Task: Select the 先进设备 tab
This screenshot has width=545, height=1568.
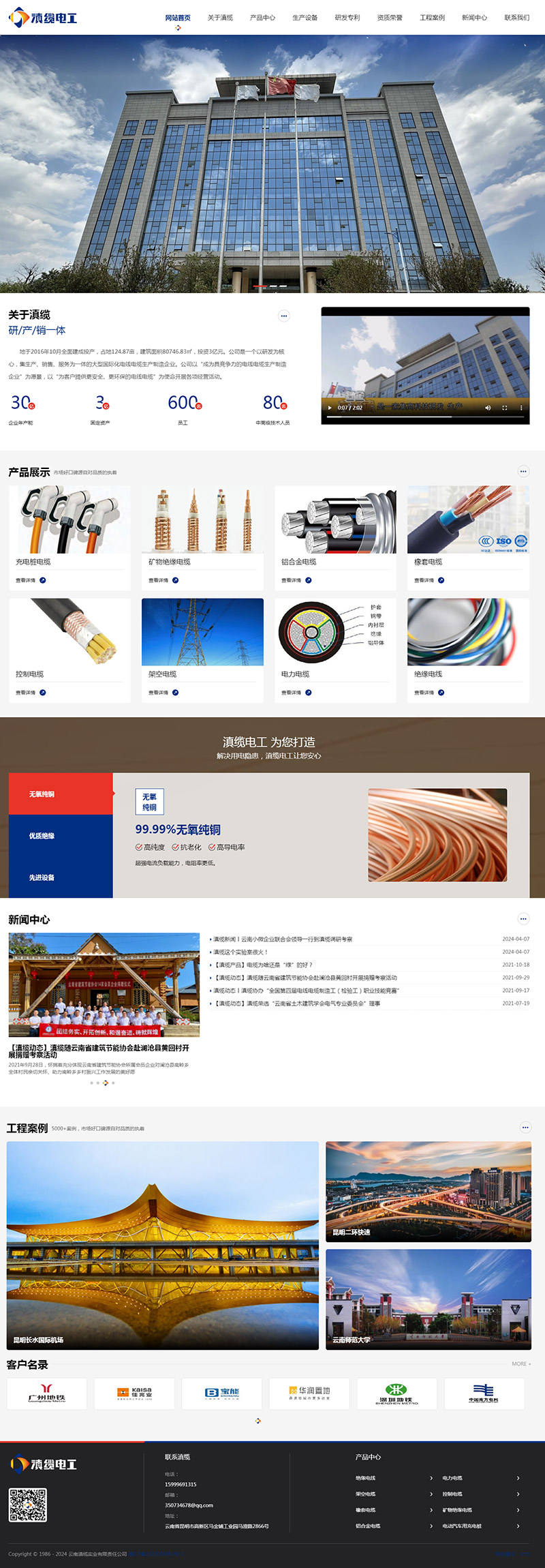Action: (x=61, y=877)
